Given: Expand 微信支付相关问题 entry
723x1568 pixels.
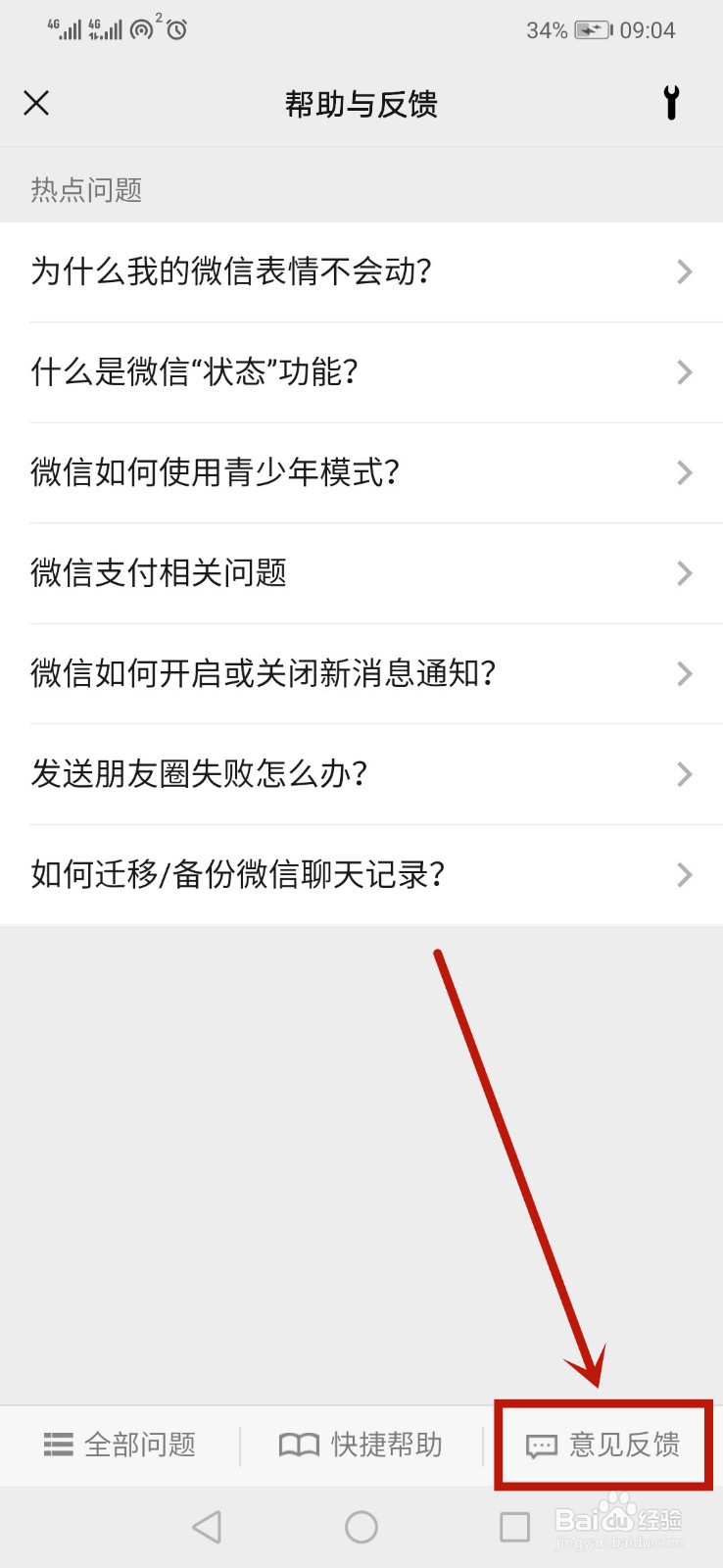Looking at the screenshot, I should coord(361,573).
